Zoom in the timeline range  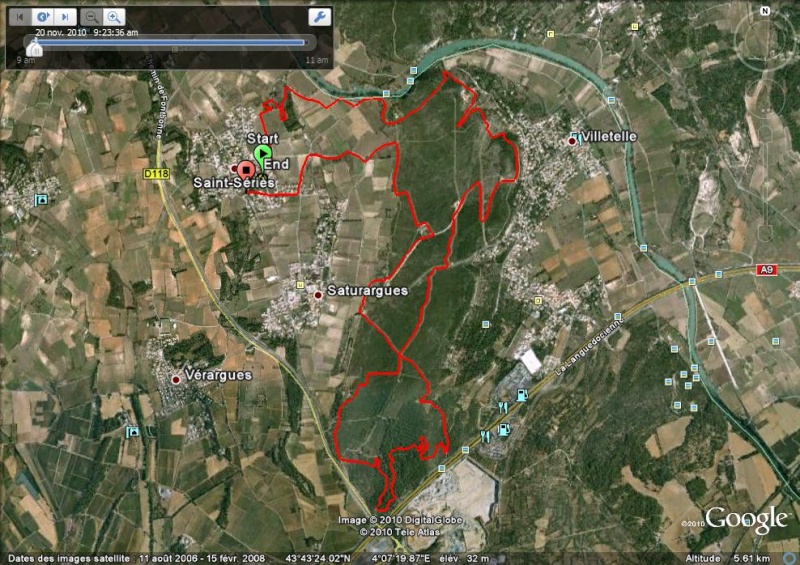click(114, 17)
